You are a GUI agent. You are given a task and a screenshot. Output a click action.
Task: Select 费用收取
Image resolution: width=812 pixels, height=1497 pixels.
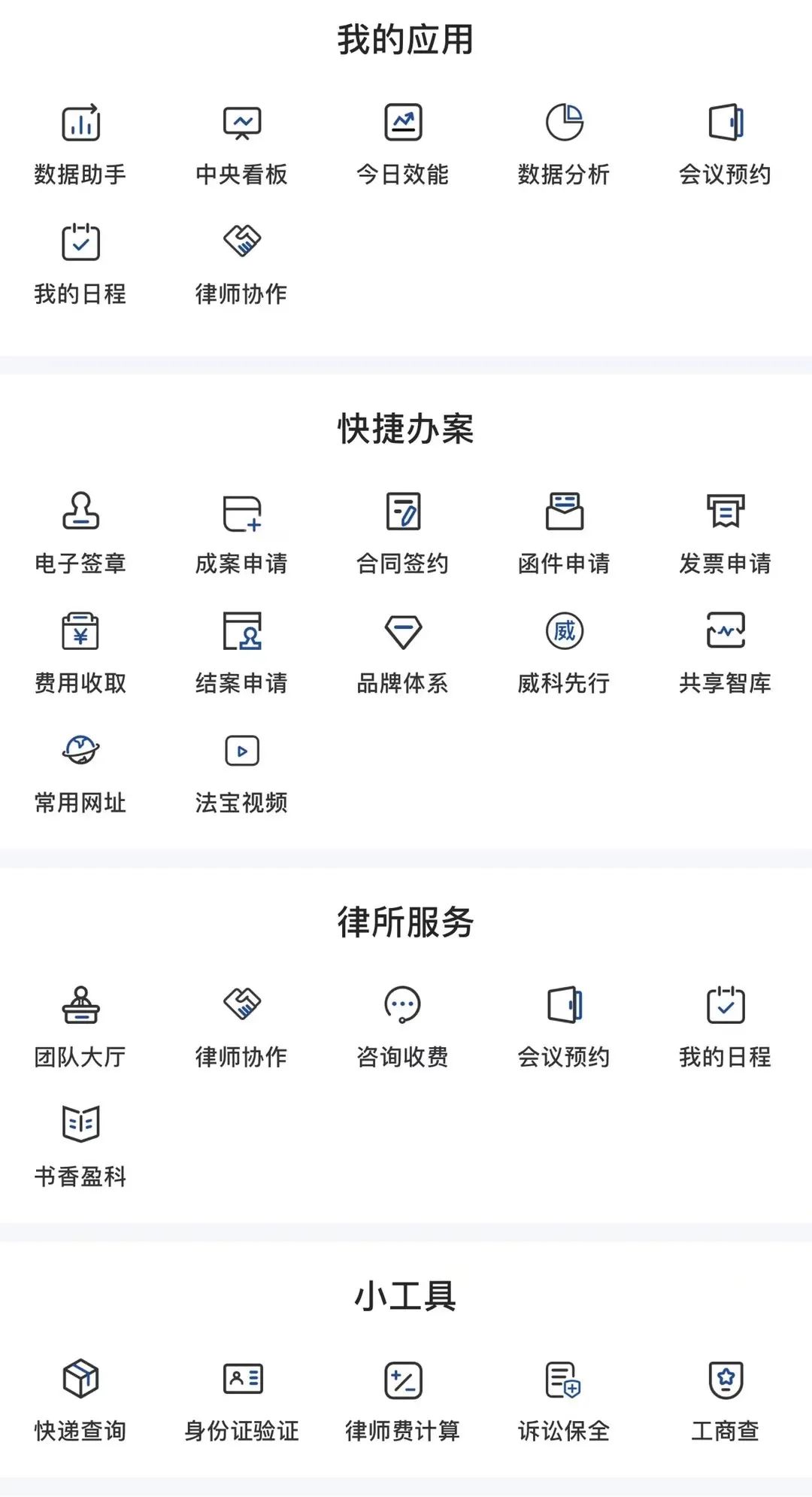click(x=80, y=631)
